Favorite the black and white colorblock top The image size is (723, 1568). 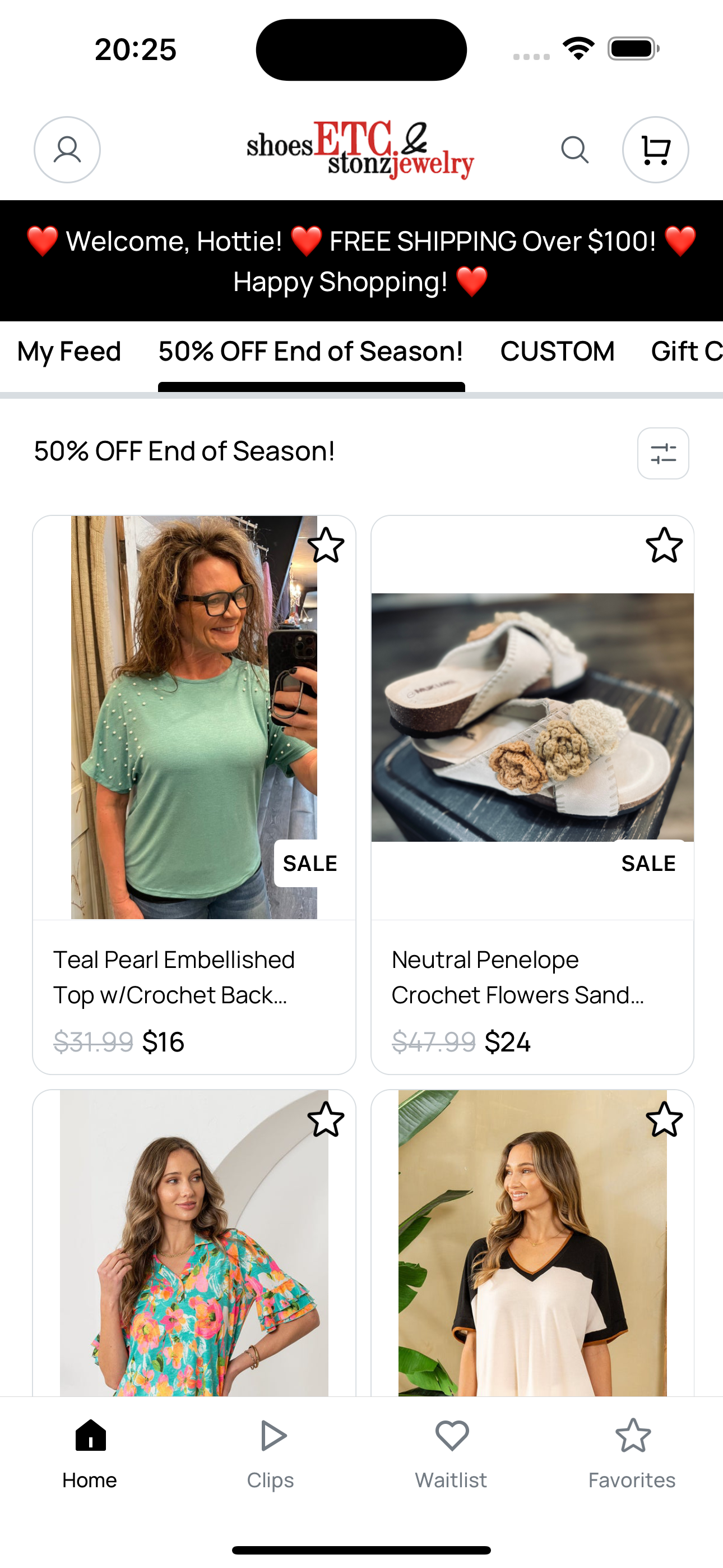tap(665, 1119)
